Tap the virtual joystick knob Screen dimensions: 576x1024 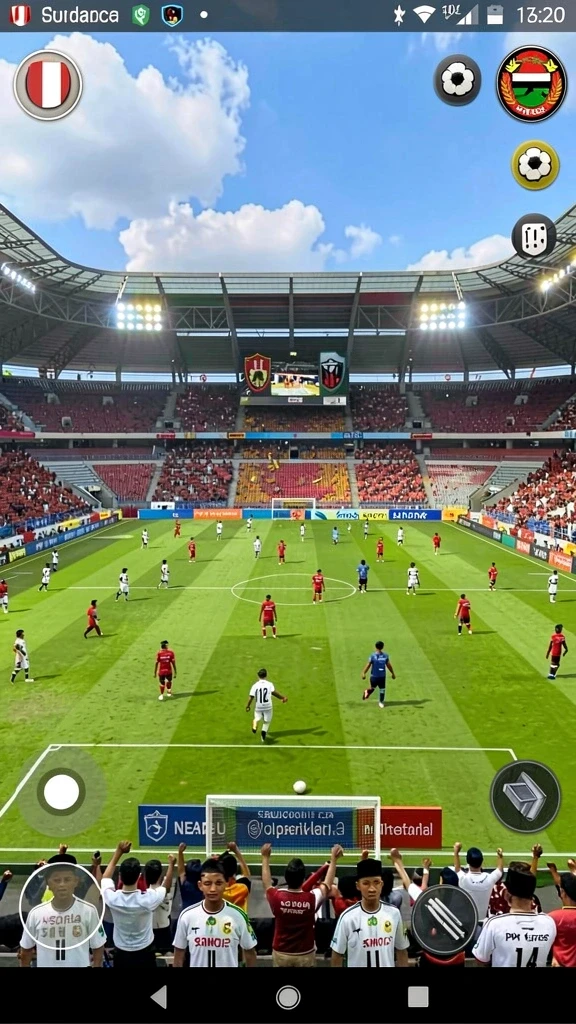(61, 792)
